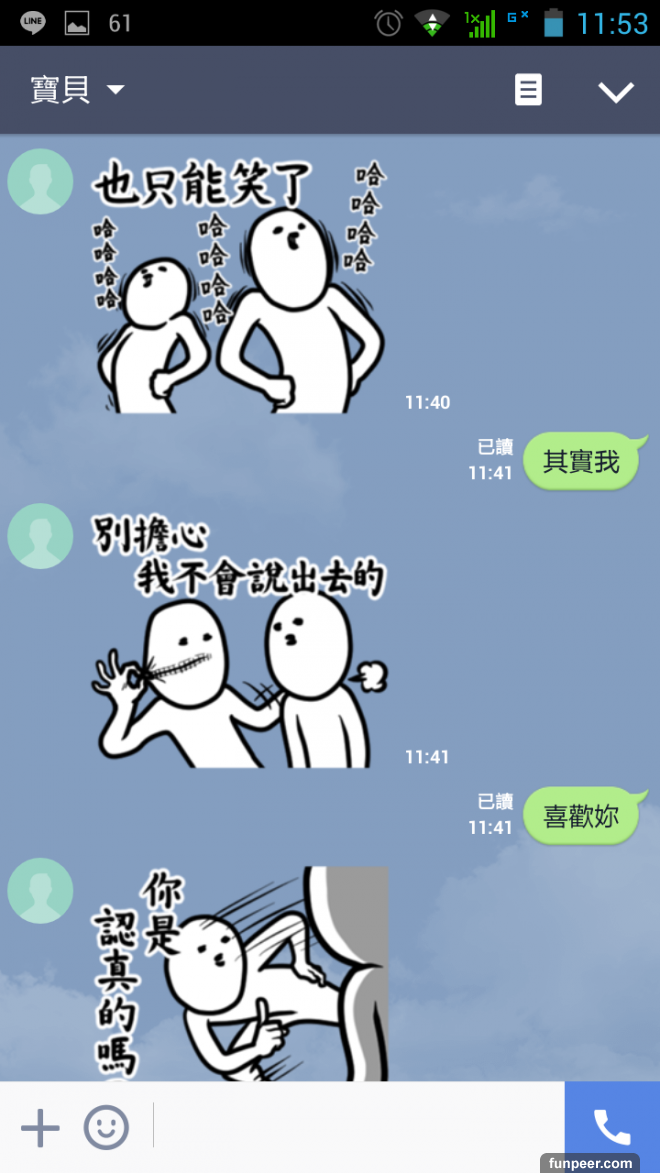This screenshot has width=660, height=1173.
Task: Open sender avatar beside 也只能笑了 sticker
Action: click(40, 182)
